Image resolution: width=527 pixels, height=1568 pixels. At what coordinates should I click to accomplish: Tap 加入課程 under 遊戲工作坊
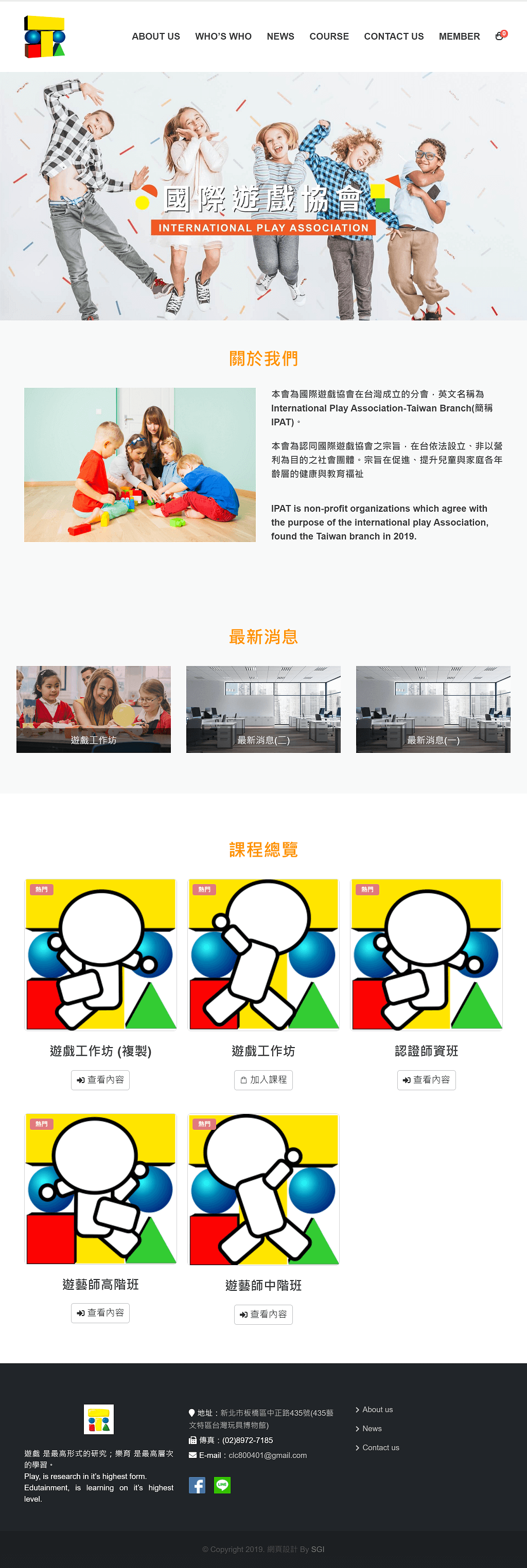[x=263, y=1080]
